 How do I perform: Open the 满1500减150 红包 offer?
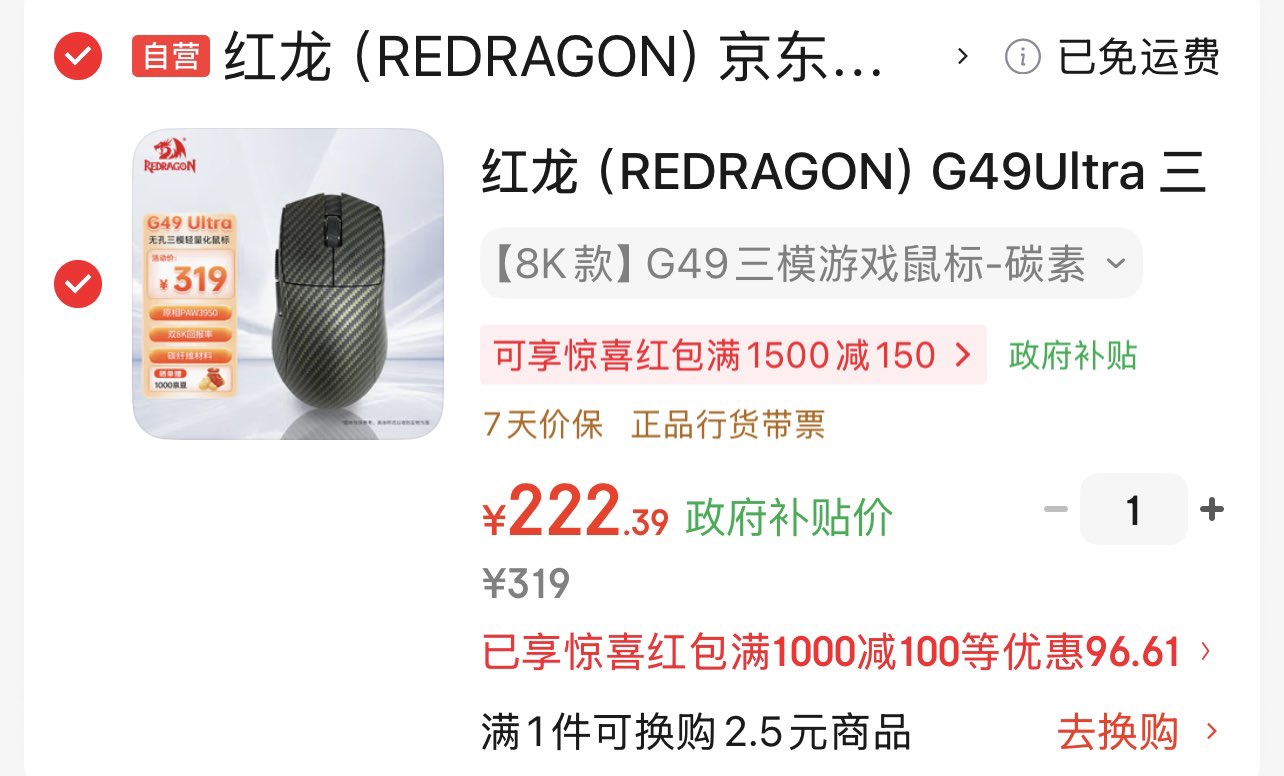[732, 355]
